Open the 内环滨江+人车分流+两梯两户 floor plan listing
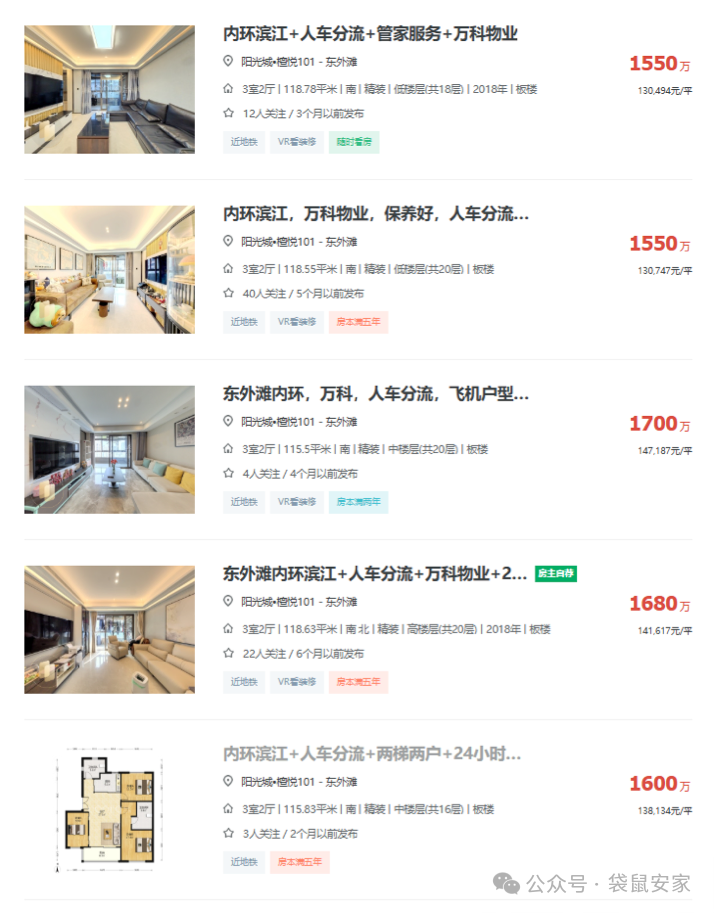This screenshot has height=913, width=714. tap(372, 754)
